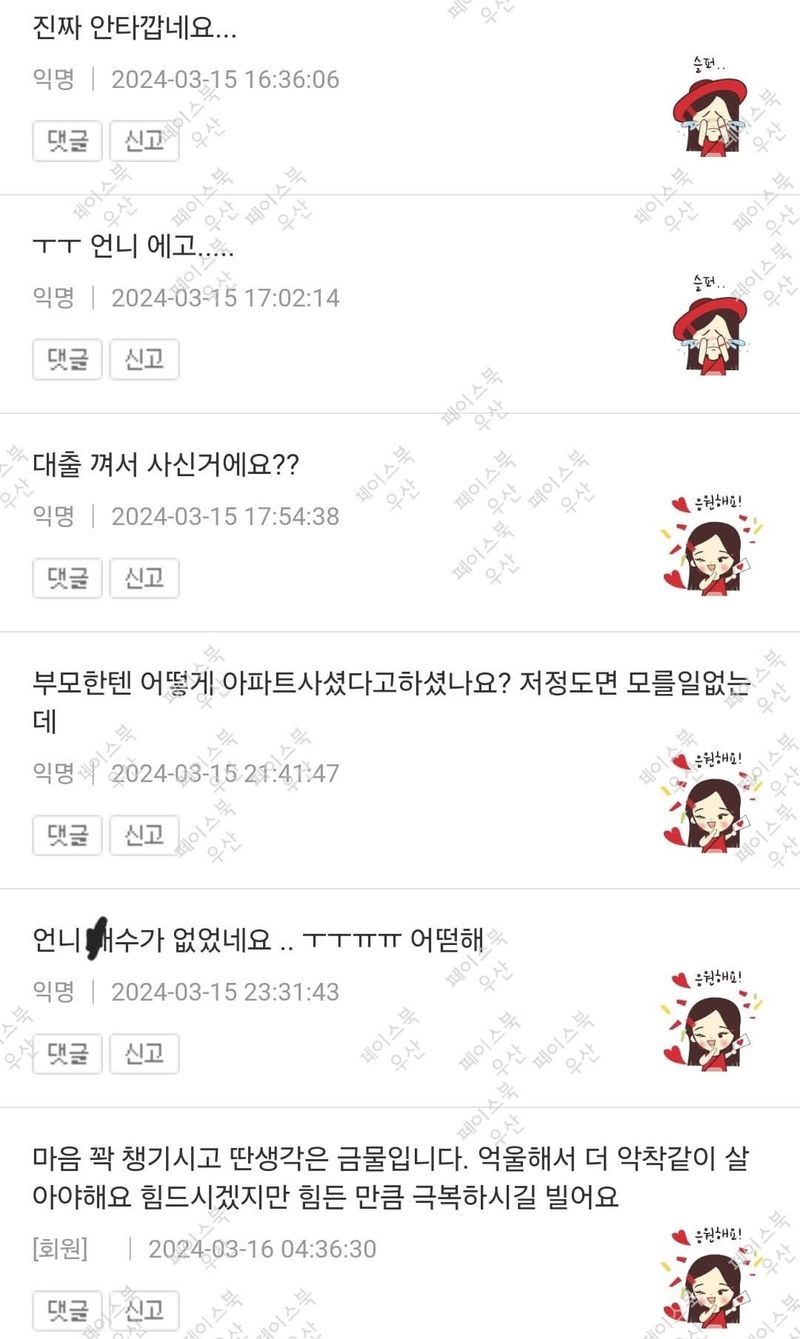Viewport: 800px width, 1339px height.
Task: Tap 신고 under the 대출 껴서 사신거에요 comment
Action: pyautogui.click(x=144, y=578)
